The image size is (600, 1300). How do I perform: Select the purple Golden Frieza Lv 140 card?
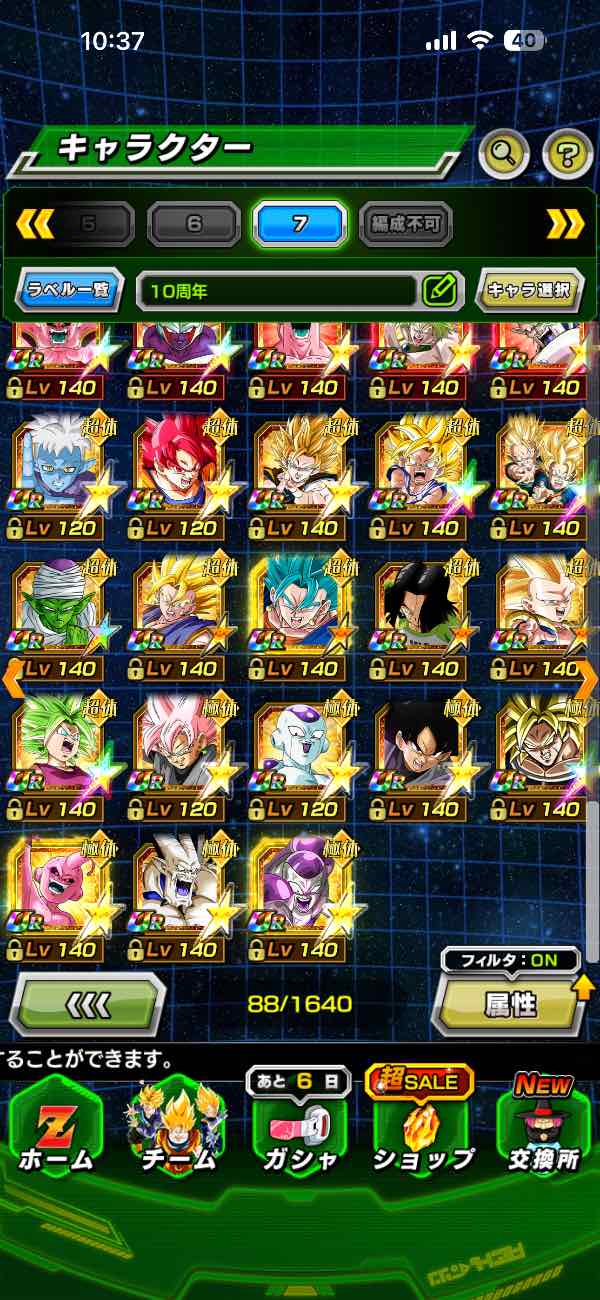pos(300,890)
